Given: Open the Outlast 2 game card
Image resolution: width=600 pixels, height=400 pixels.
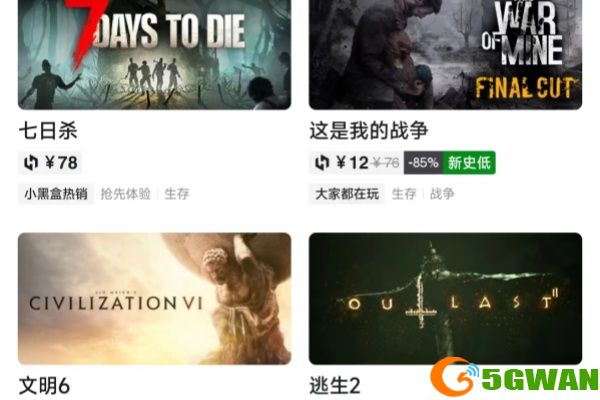Looking at the screenshot, I should pyautogui.click(x=445, y=299).
